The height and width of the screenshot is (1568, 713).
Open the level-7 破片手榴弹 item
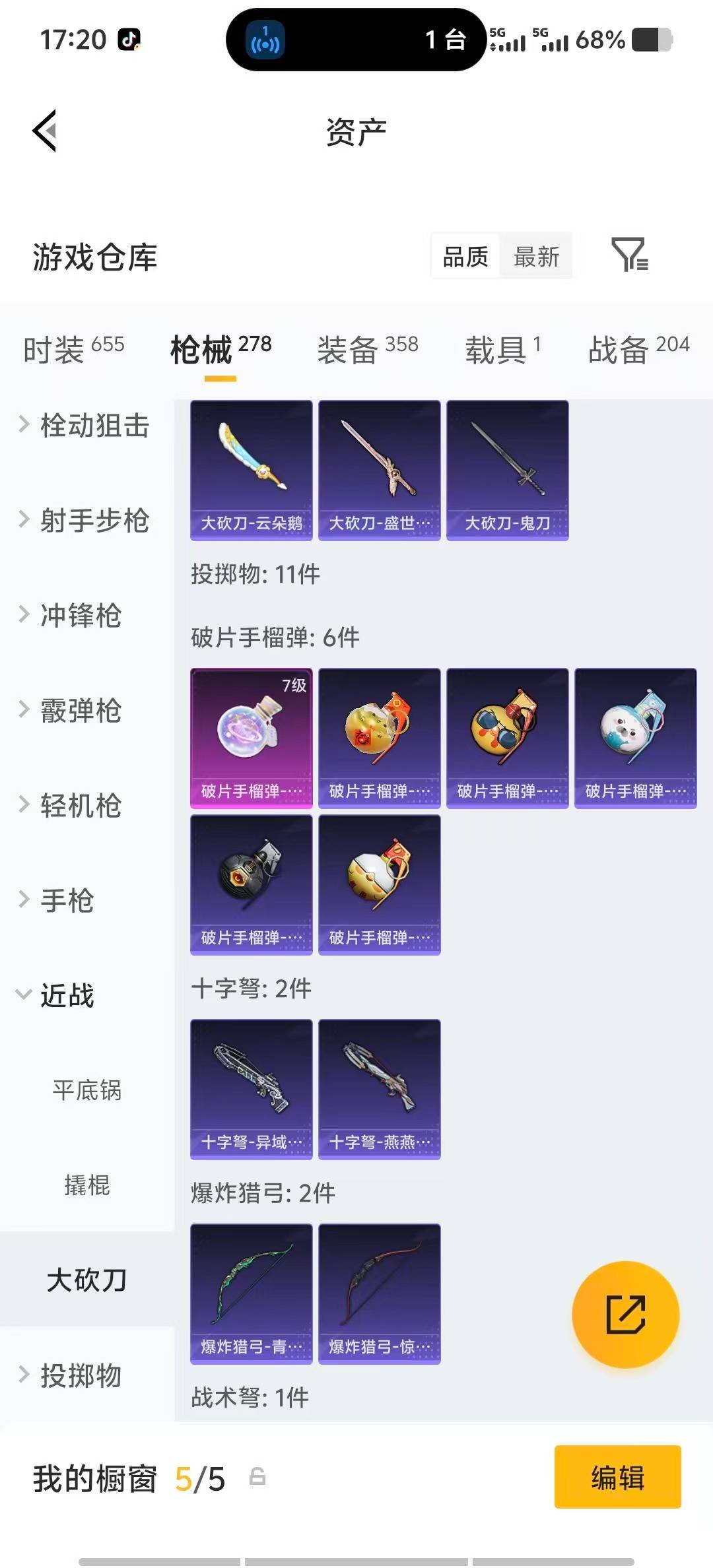[251, 738]
